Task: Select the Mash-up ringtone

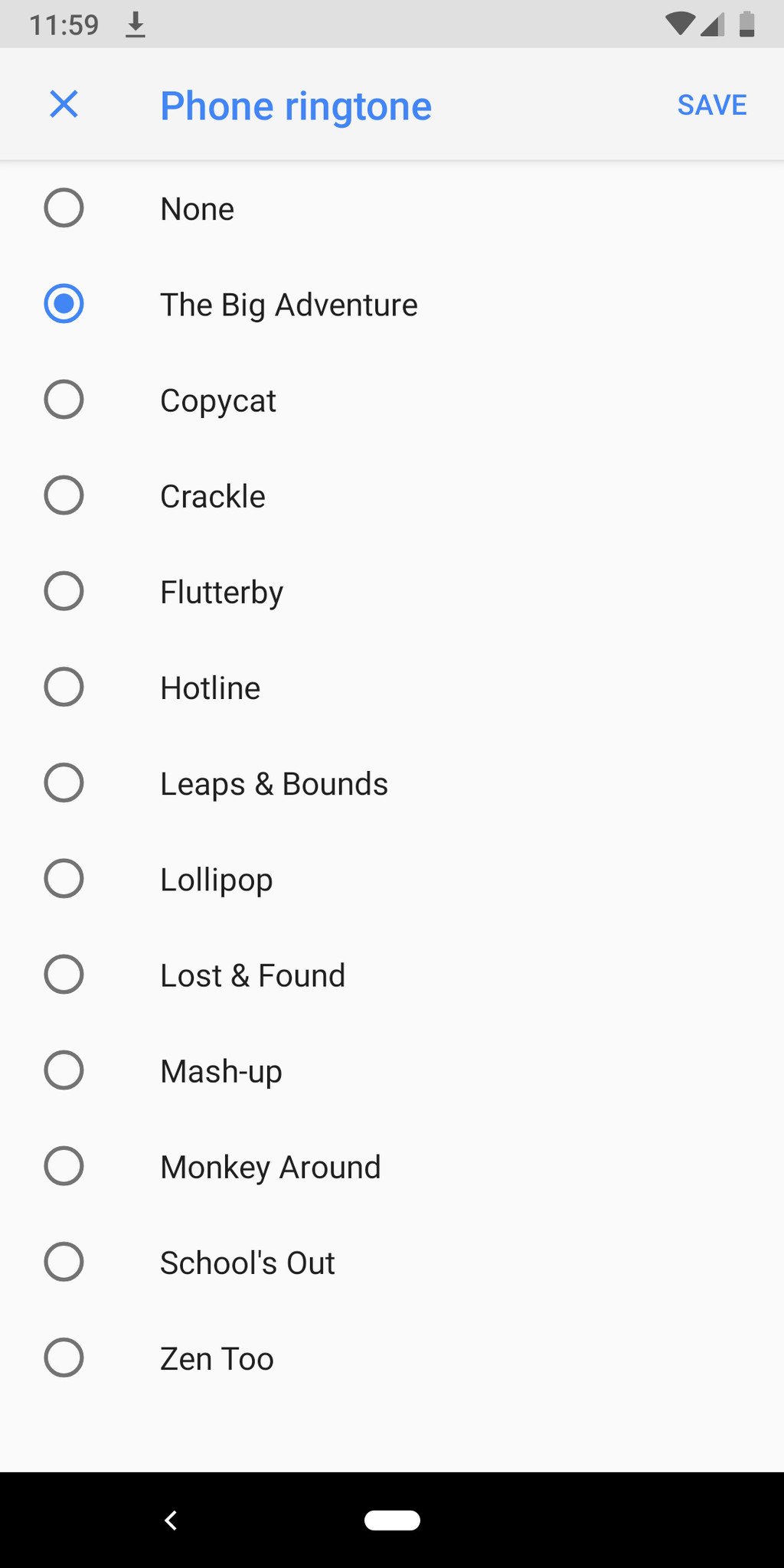Action: coord(64,1070)
